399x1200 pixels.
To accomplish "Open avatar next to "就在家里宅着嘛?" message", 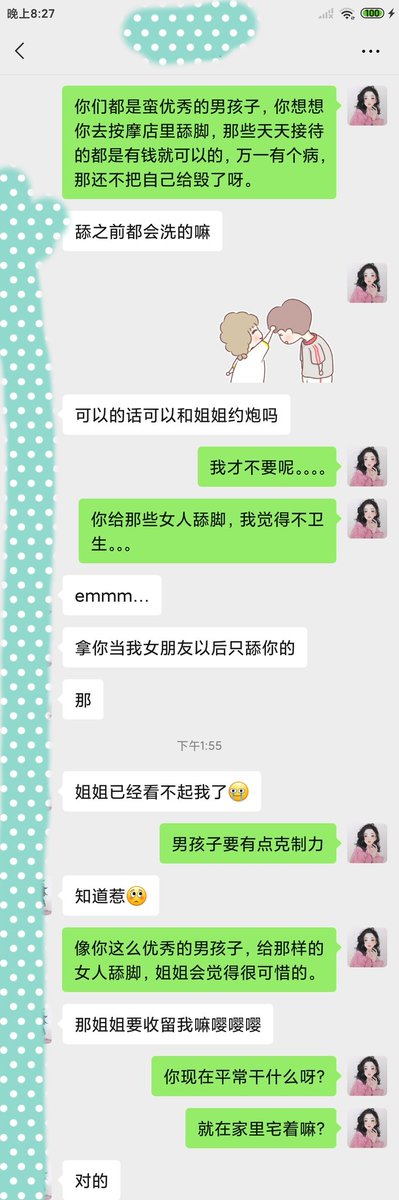I will [x=367, y=1127].
